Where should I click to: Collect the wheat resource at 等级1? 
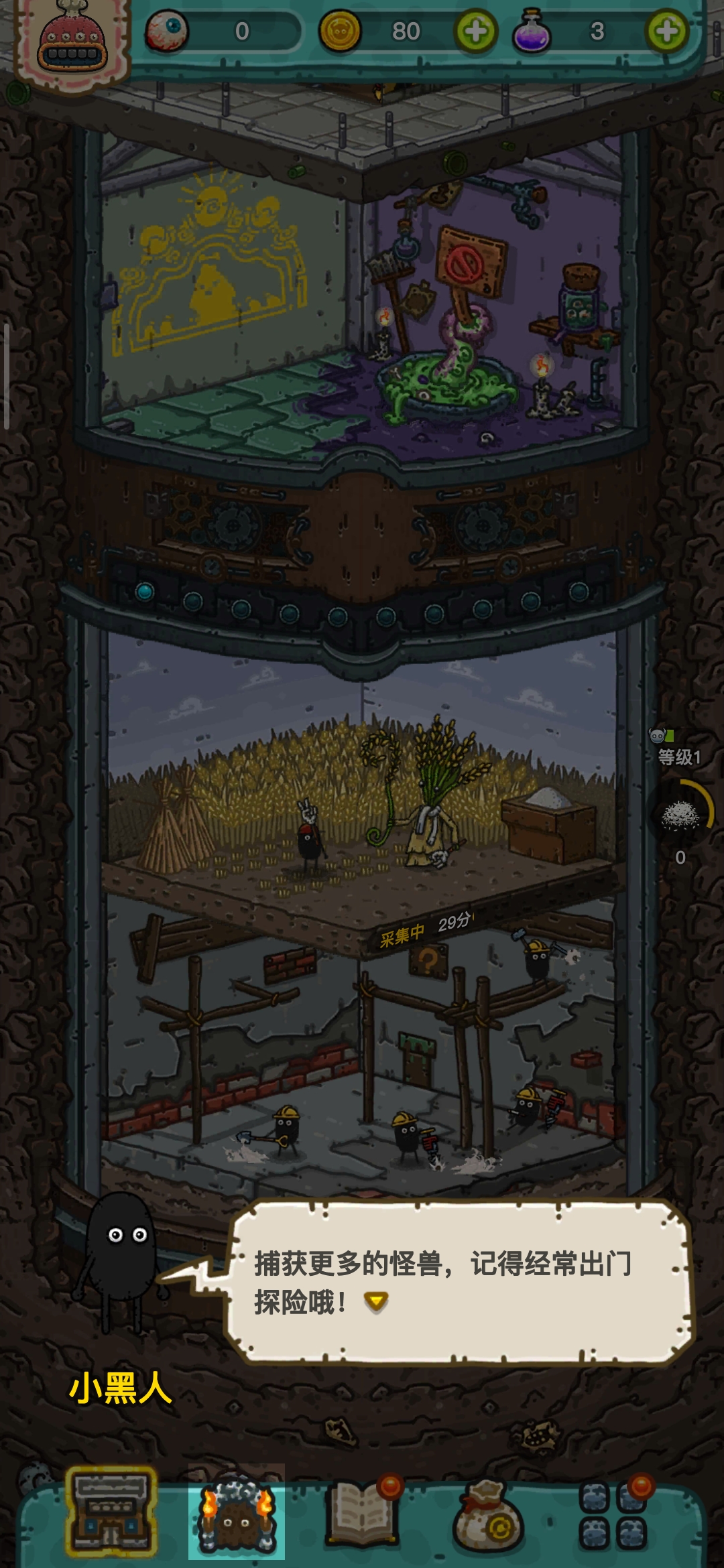pos(681,814)
